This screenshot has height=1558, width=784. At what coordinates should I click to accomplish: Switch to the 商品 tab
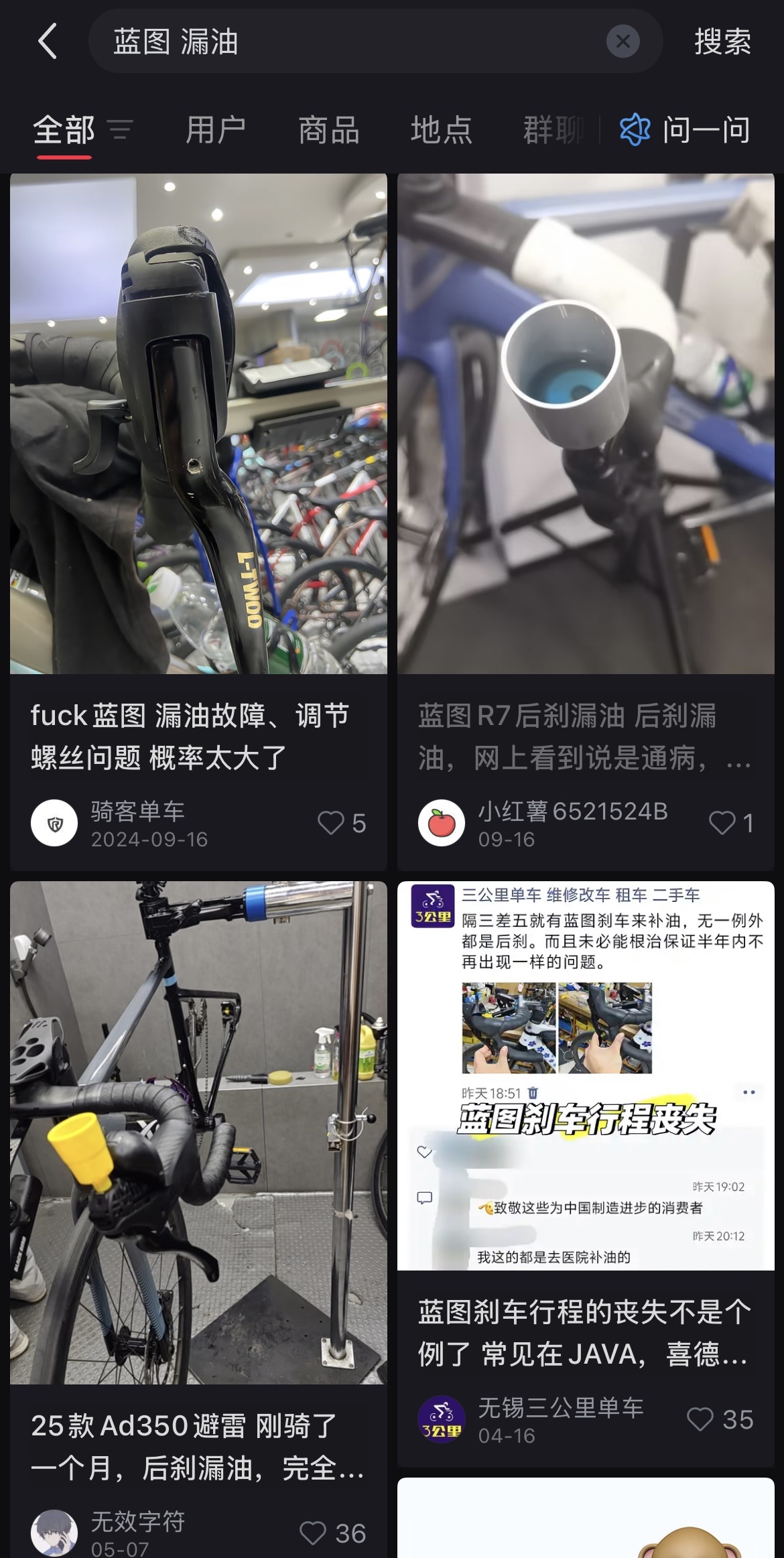pos(329,129)
